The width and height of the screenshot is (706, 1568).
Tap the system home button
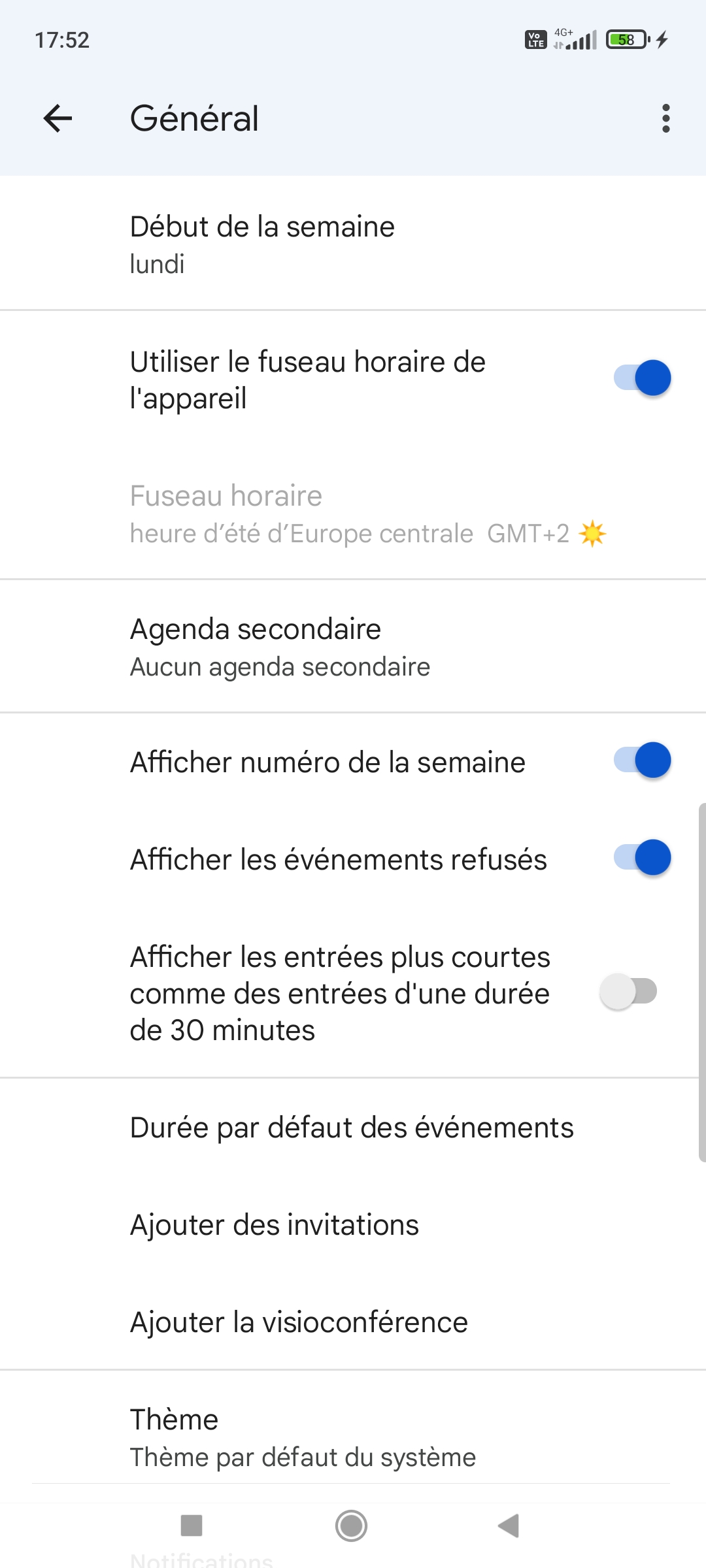(352, 1526)
